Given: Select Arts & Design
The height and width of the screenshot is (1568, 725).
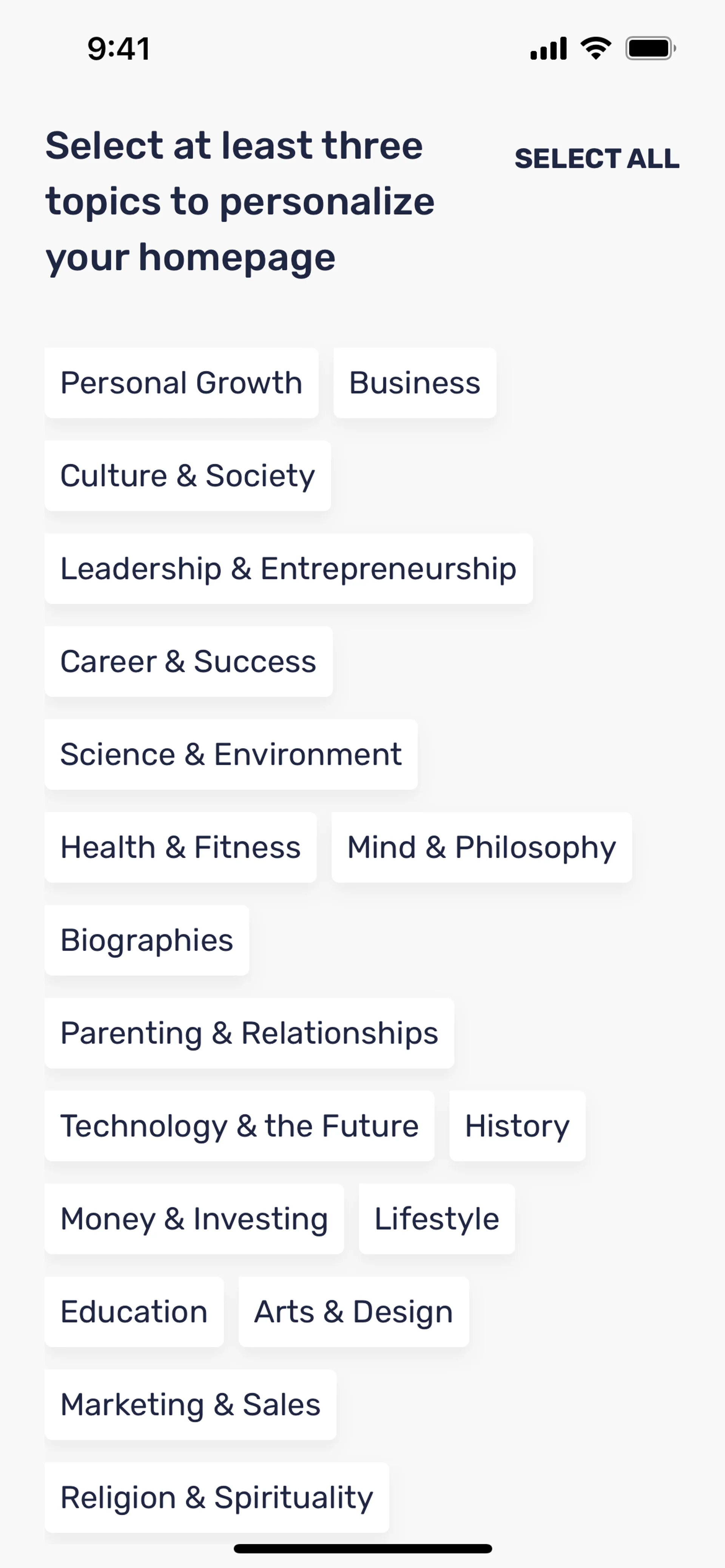Looking at the screenshot, I should [353, 1312].
